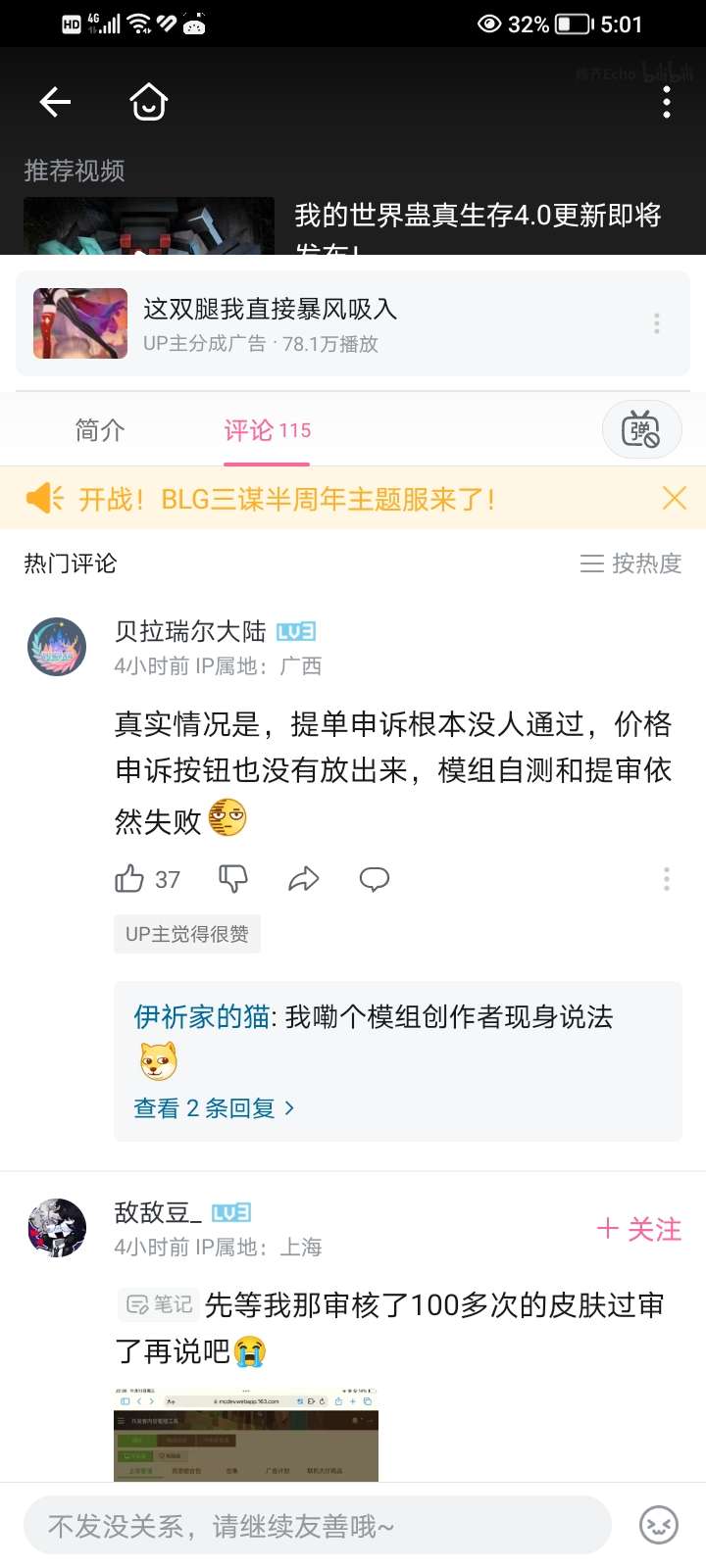The height and width of the screenshot is (1568, 706).
Task: Open the recommended video 我的世界蛊真生存4.0
Action: [478, 218]
